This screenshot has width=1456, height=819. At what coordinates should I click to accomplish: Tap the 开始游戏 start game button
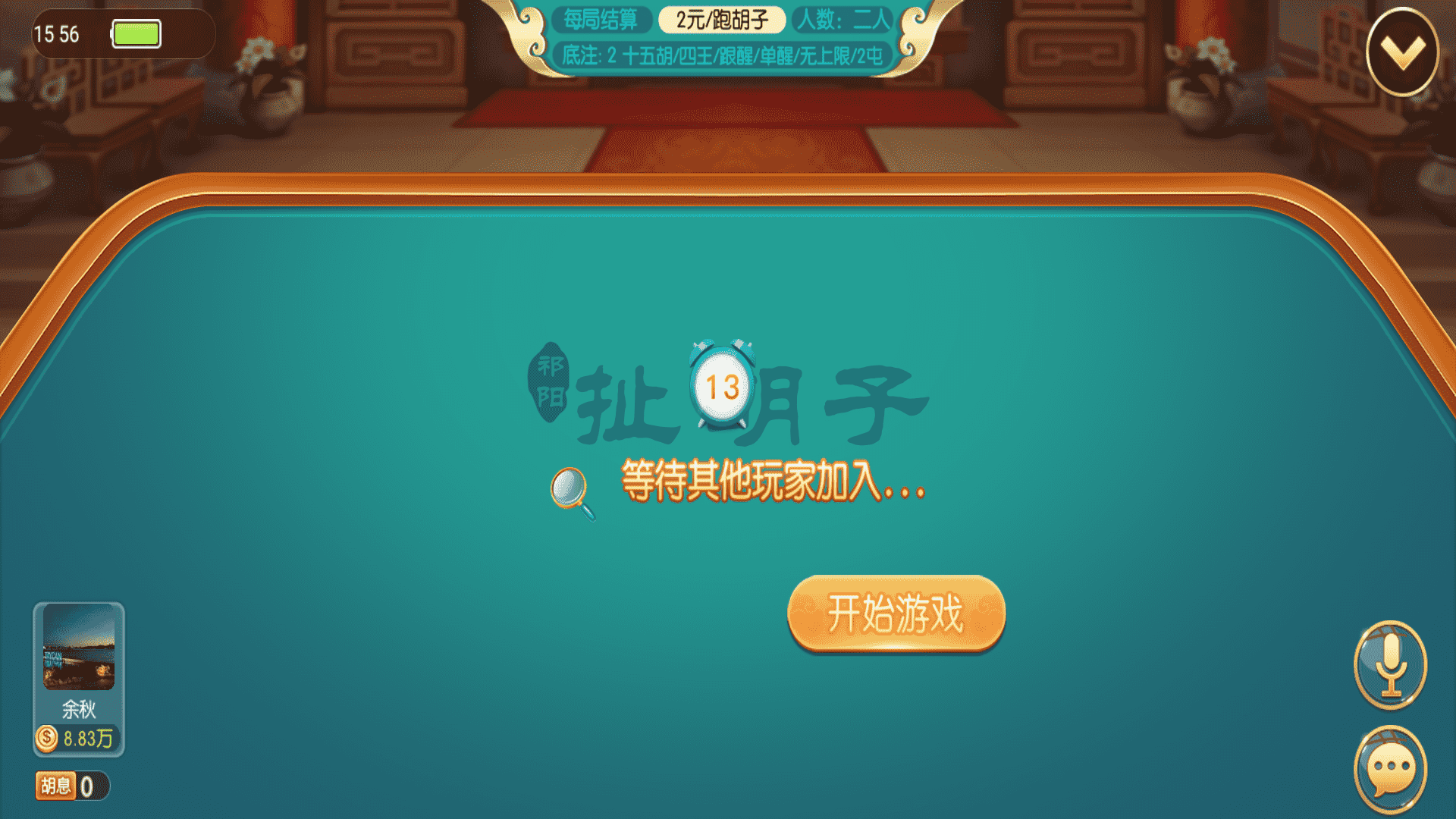[896, 613]
